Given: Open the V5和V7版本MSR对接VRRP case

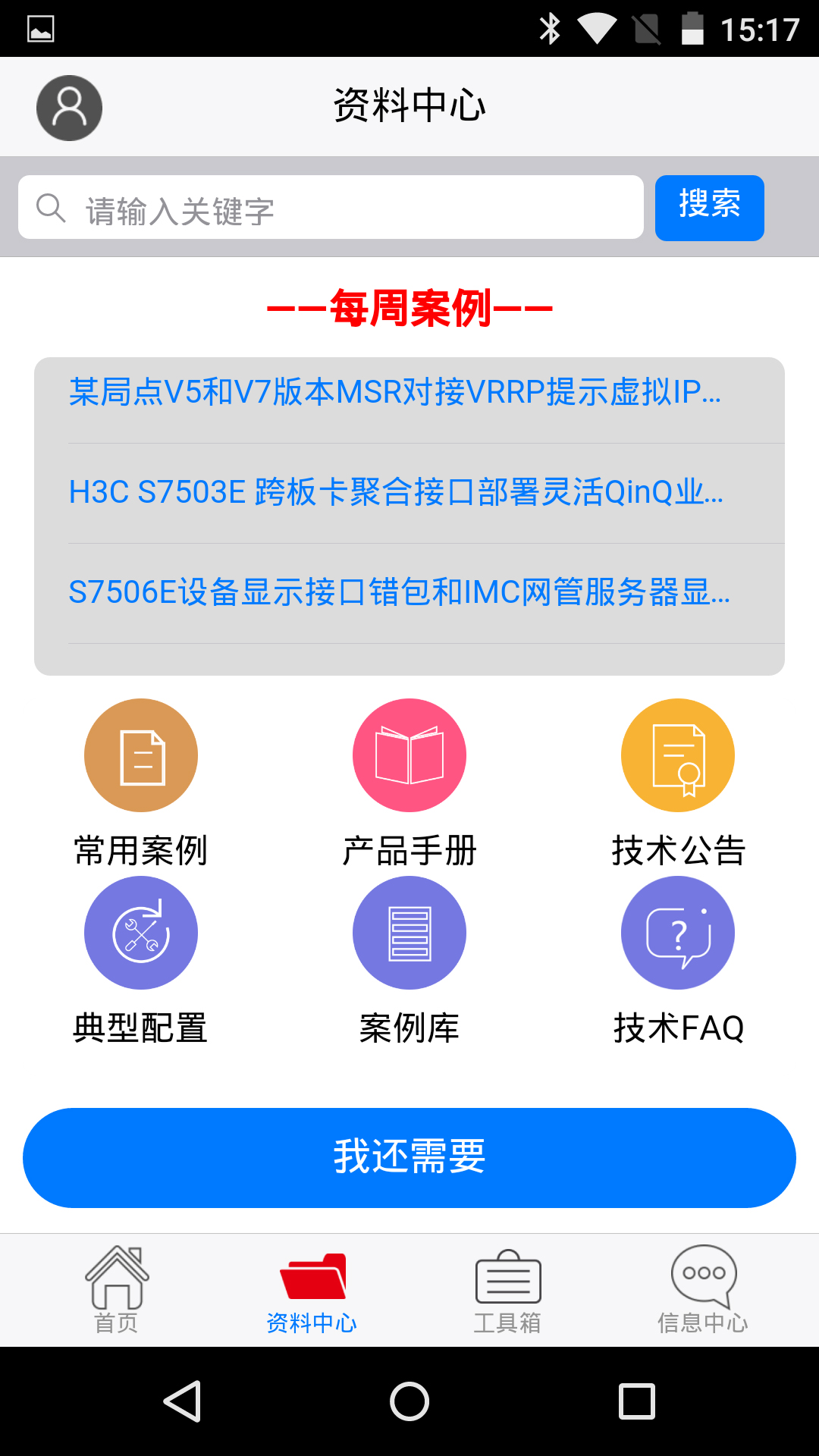Looking at the screenshot, I should pos(394,393).
